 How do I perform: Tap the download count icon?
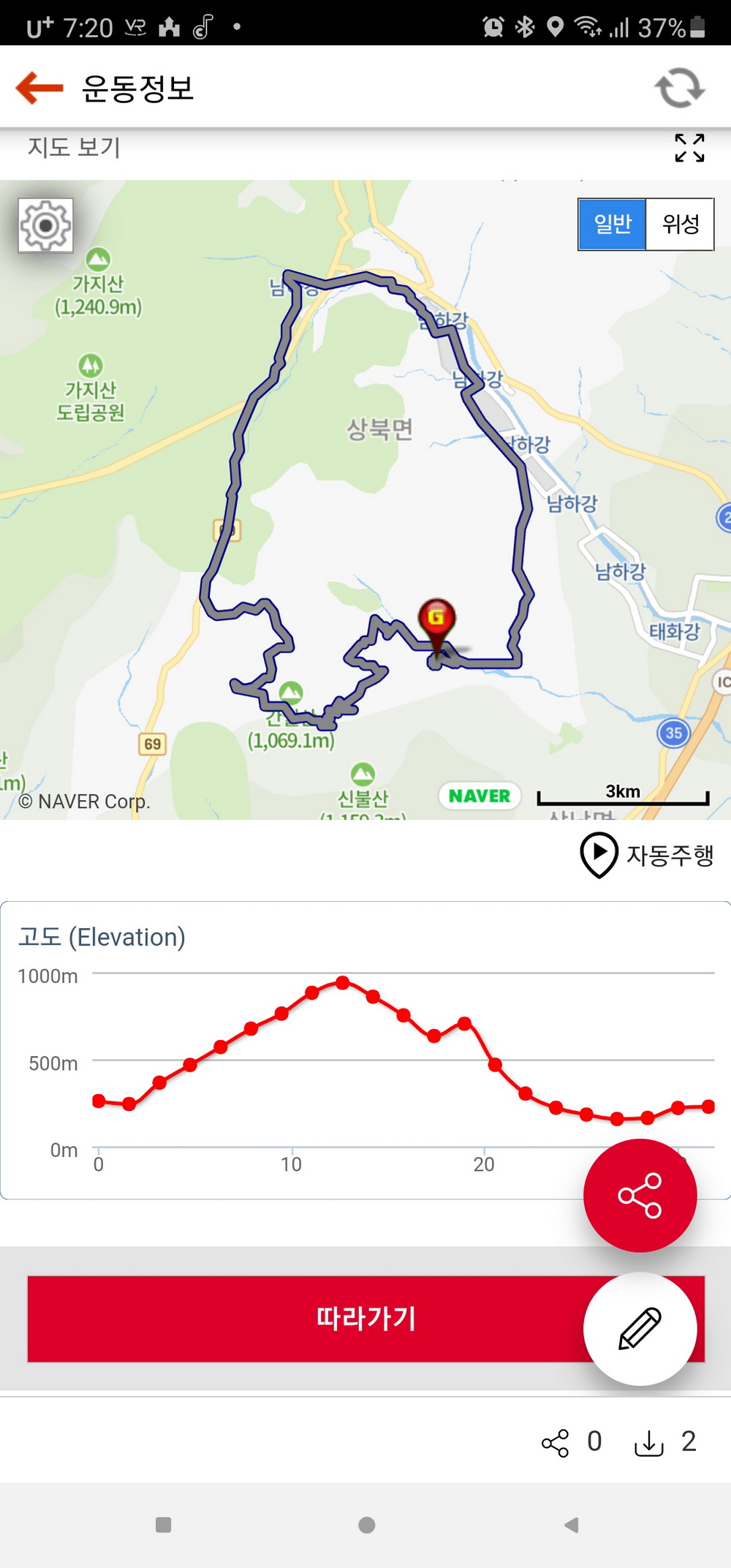click(x=649, y=1442)
